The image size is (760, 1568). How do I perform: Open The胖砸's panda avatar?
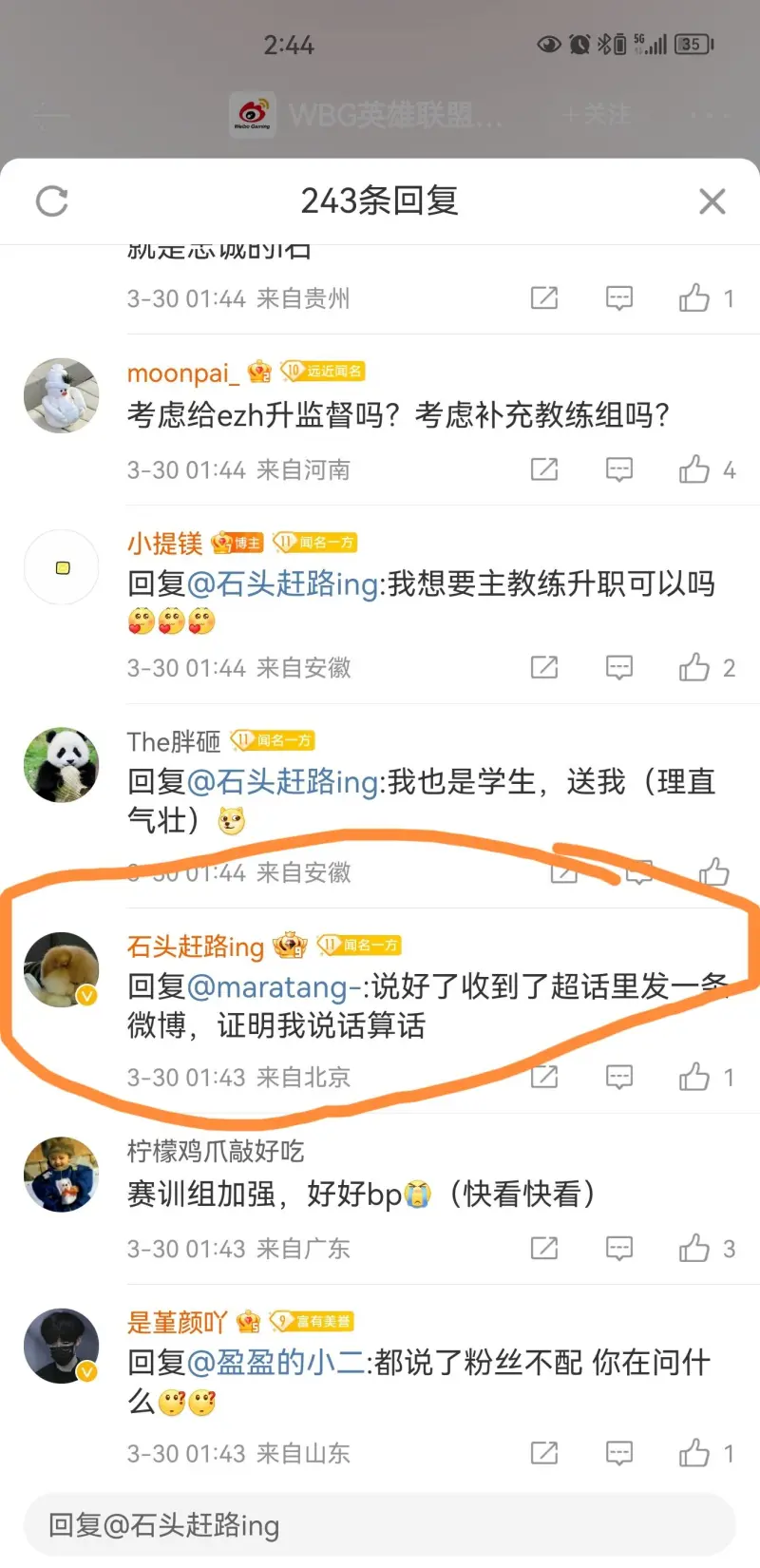pyautogui.click(x=61, y=765)
